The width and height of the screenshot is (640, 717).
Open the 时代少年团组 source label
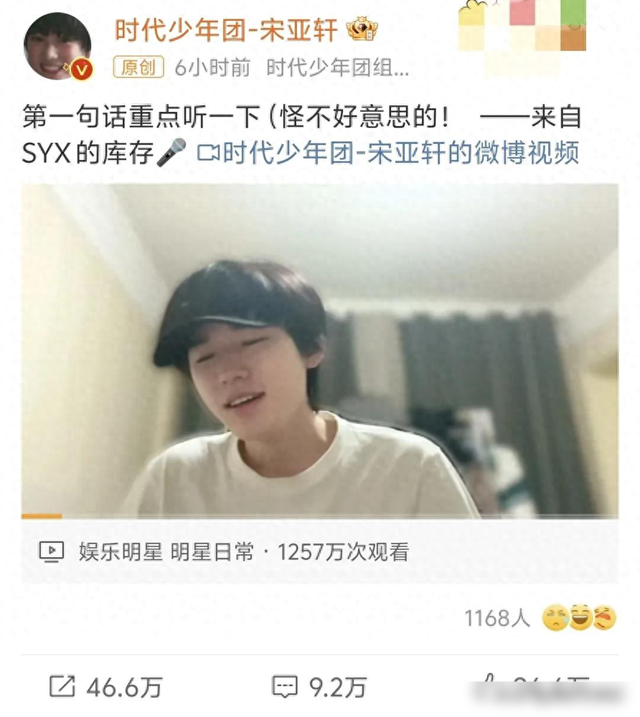tap(338, 68)
